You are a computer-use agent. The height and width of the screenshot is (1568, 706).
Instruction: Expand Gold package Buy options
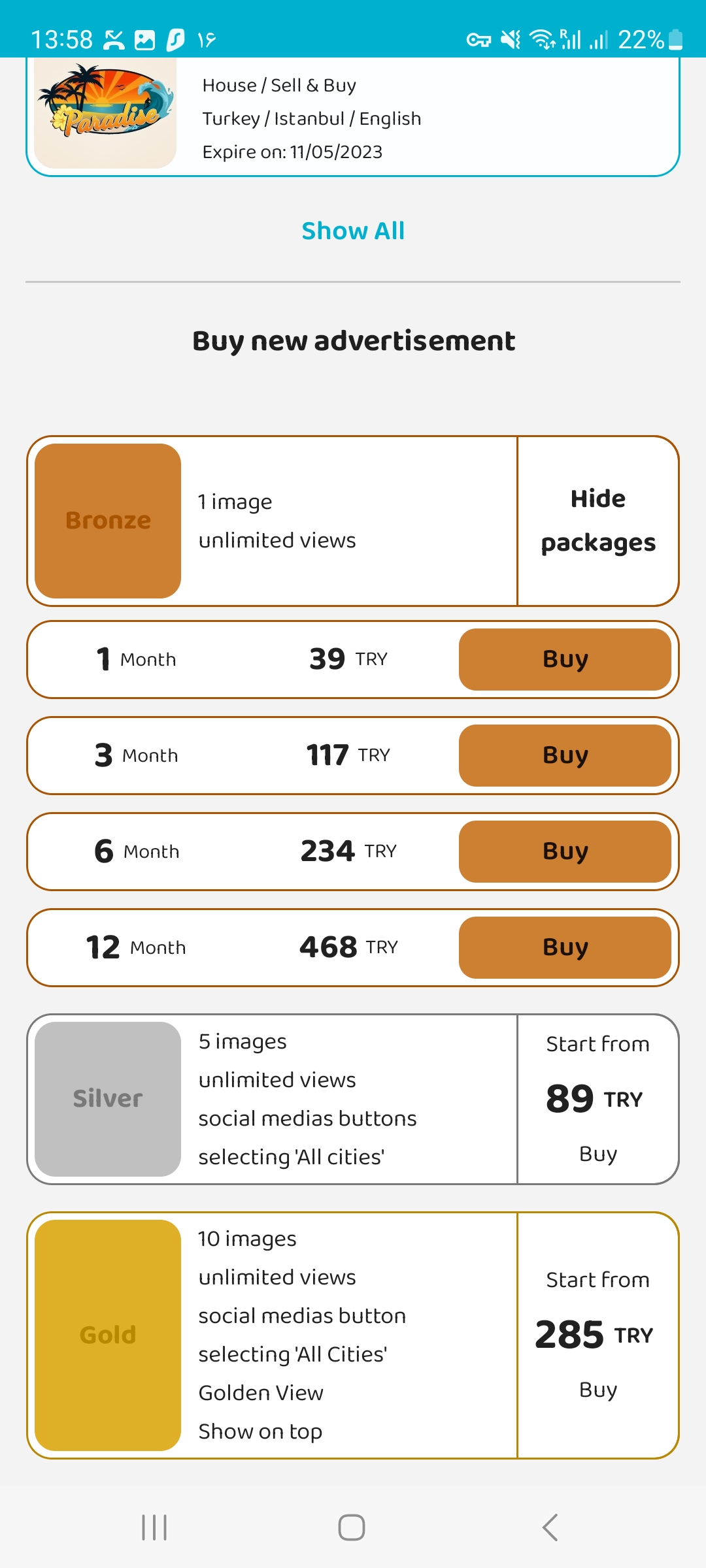click(x=598, y=1335)
